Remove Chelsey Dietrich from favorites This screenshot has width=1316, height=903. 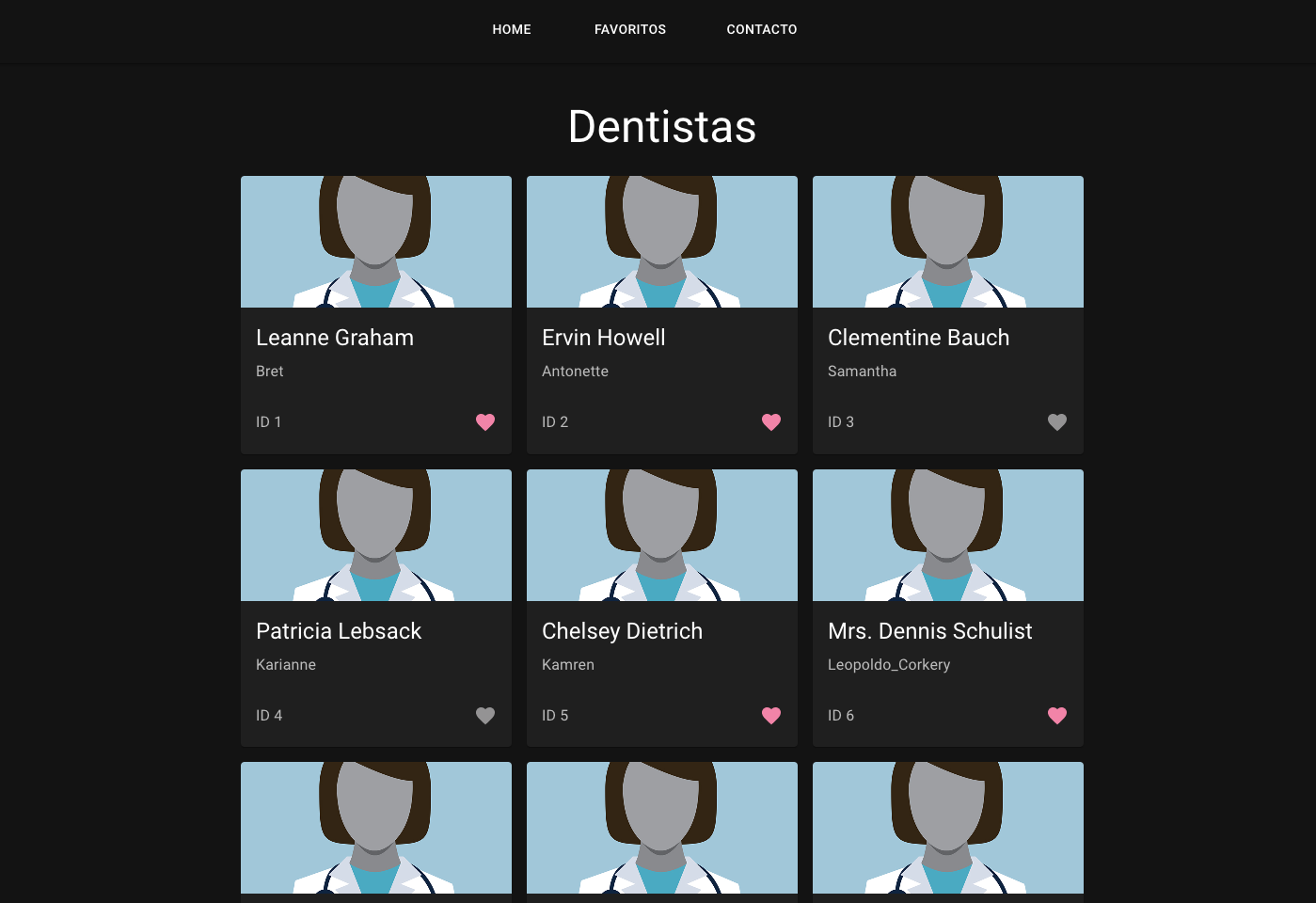pyautogui.click(x=771, y=716)
